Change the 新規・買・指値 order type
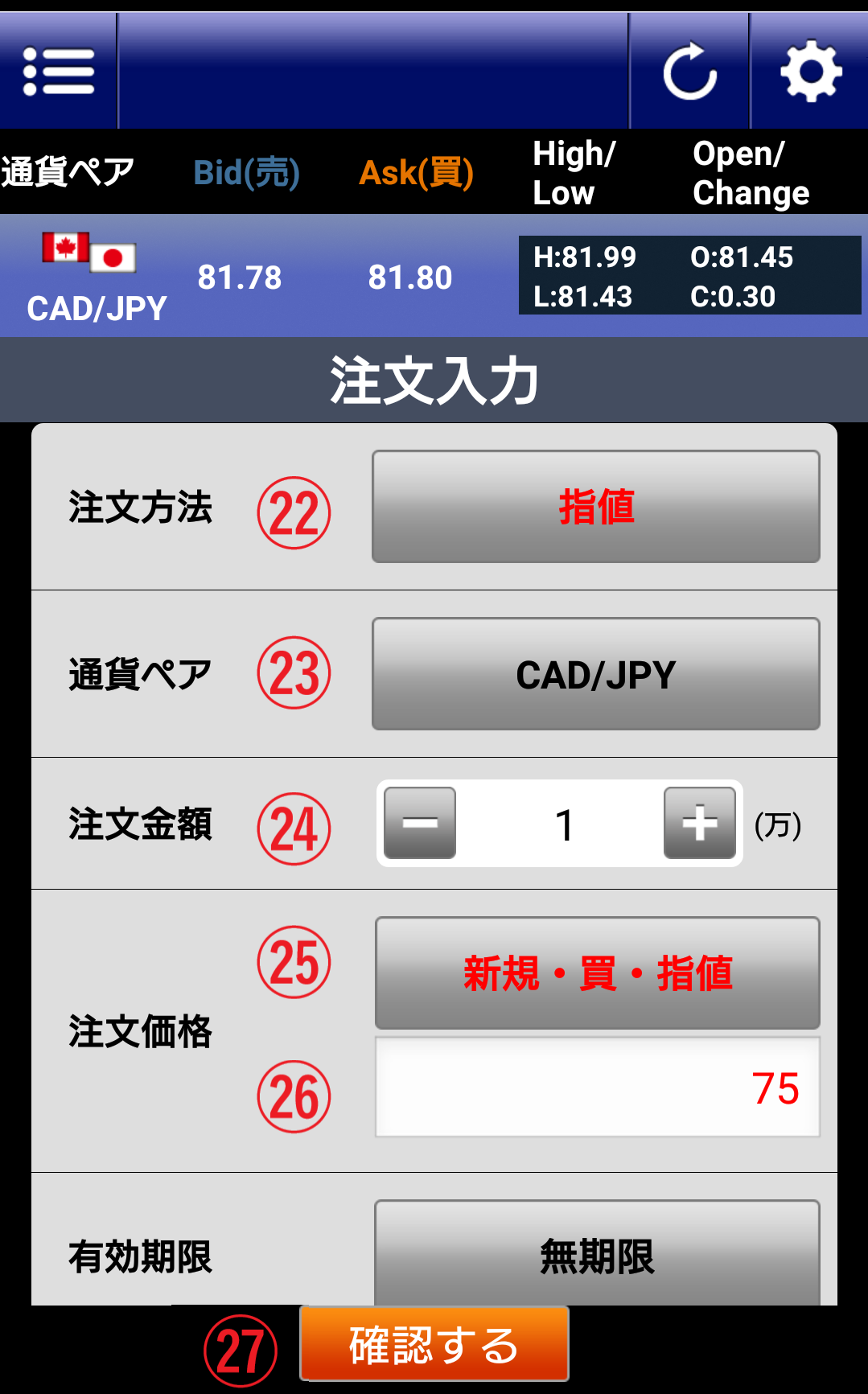 pyautogui.click(x=597, y=973)
